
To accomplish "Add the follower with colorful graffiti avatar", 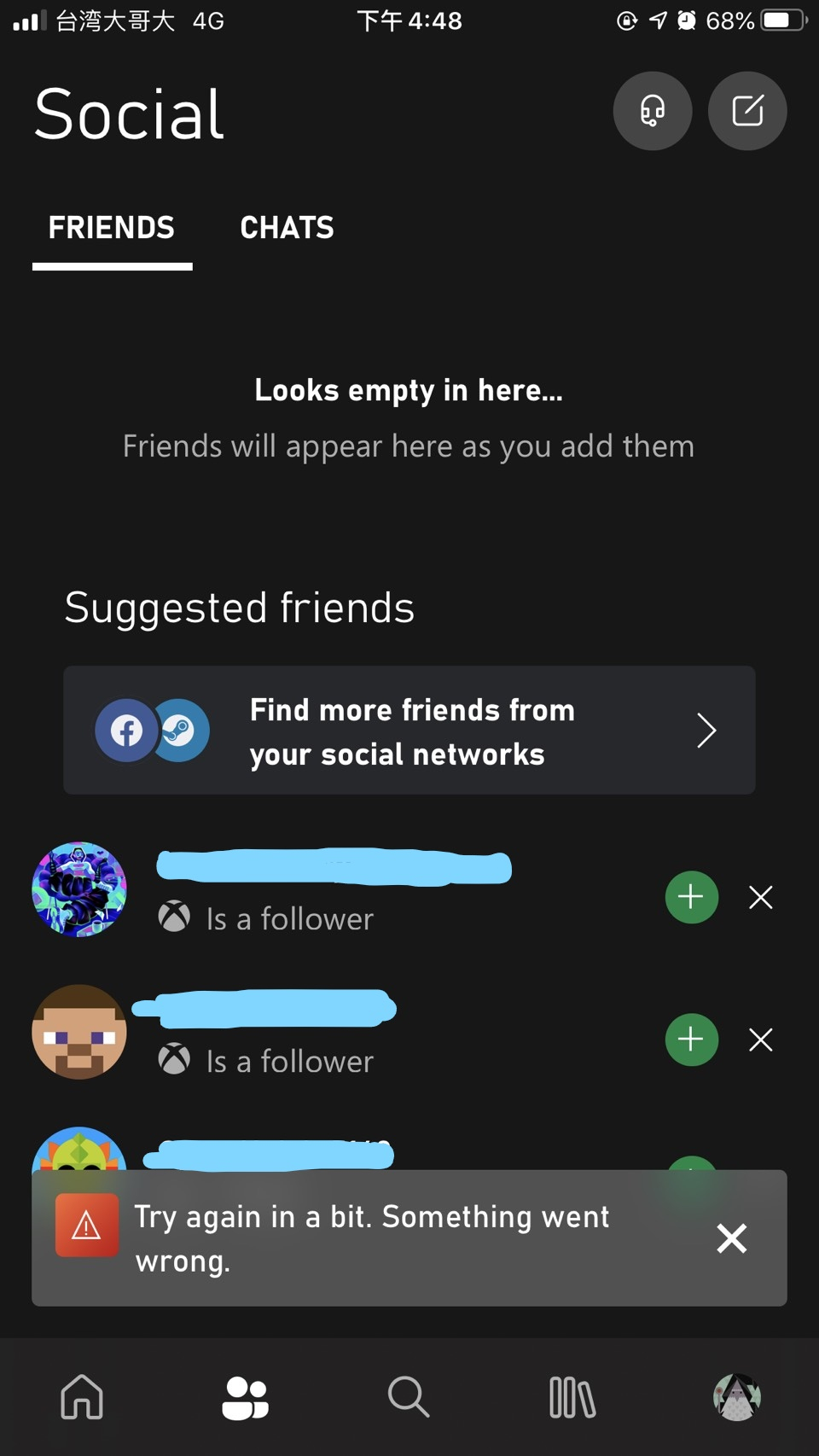I will point(692,897).
